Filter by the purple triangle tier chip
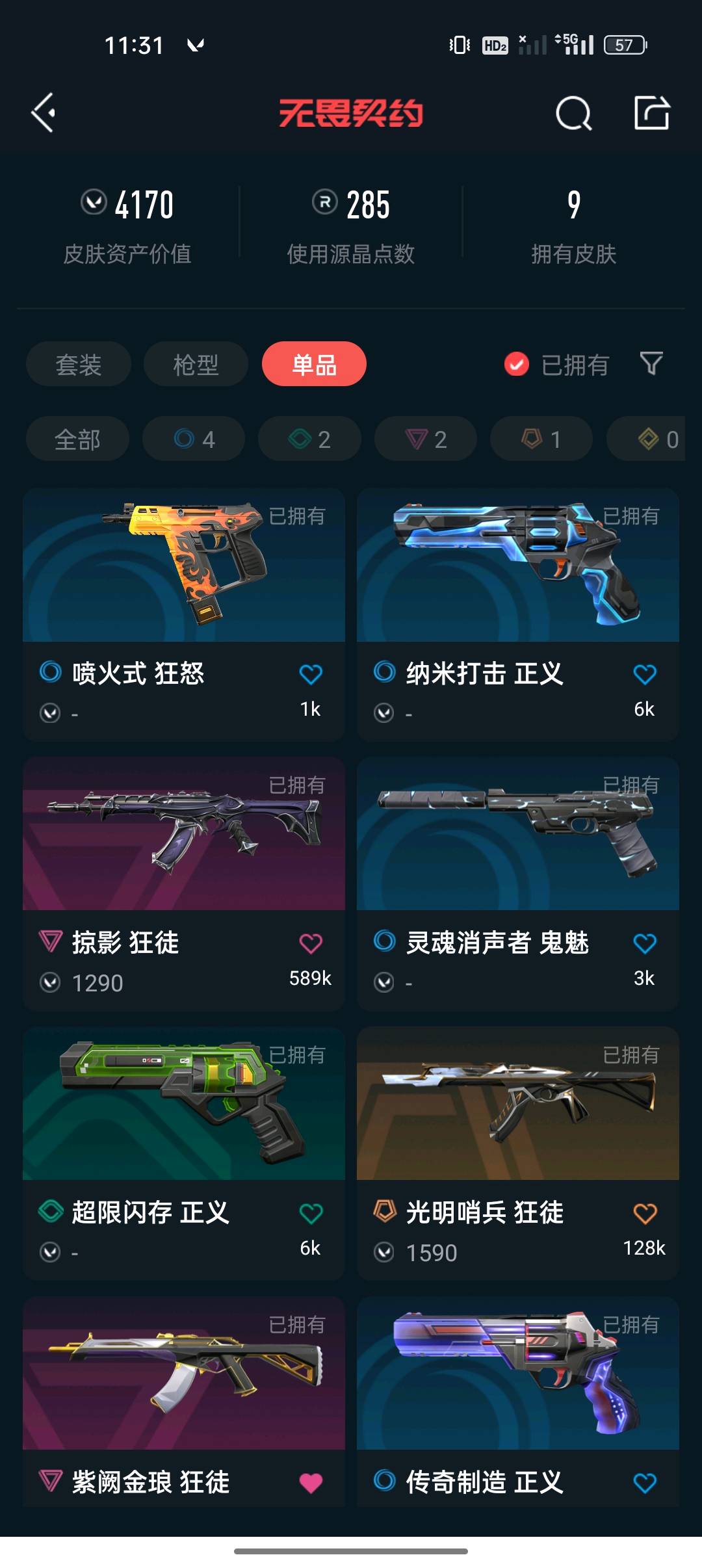 [x=426, y=439]
